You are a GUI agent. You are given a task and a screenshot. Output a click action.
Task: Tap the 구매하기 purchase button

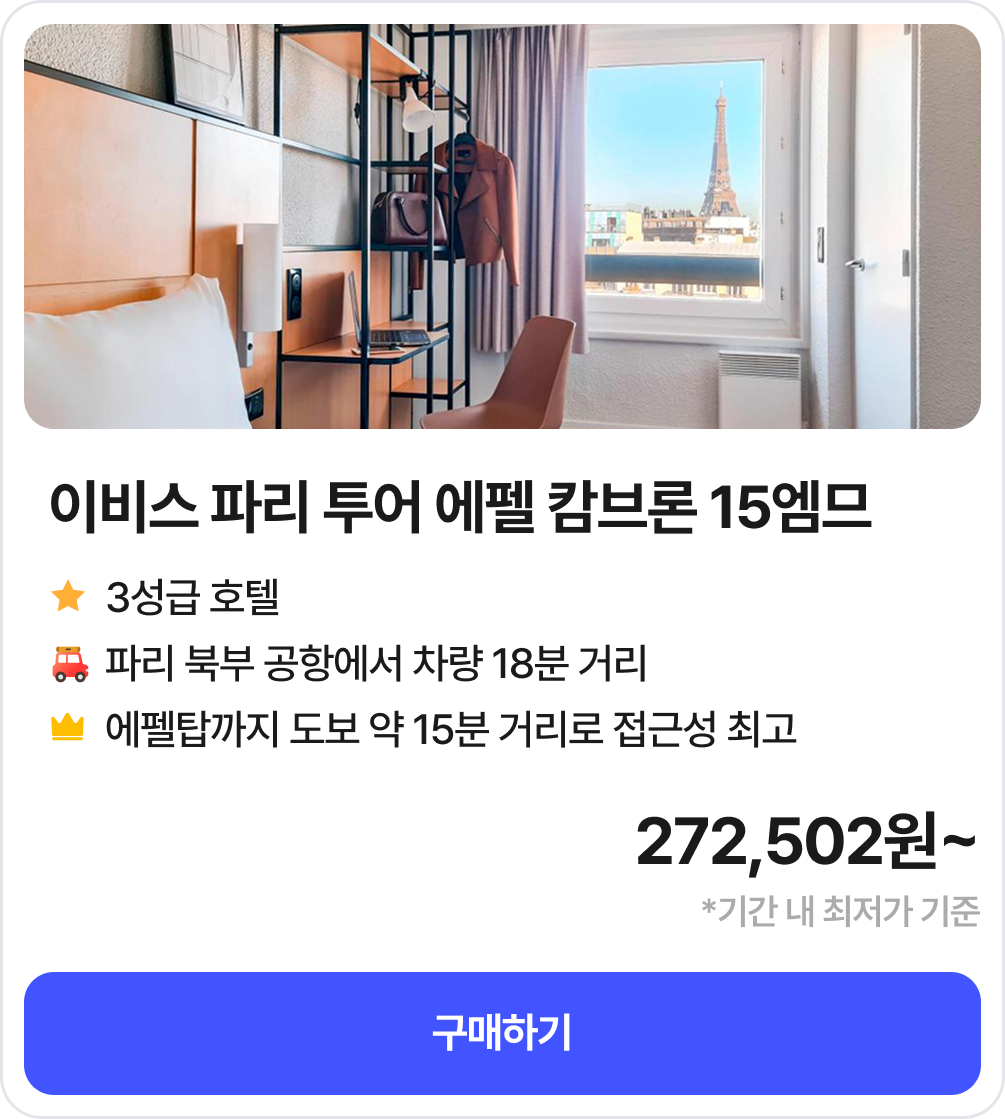[502, 1033]
